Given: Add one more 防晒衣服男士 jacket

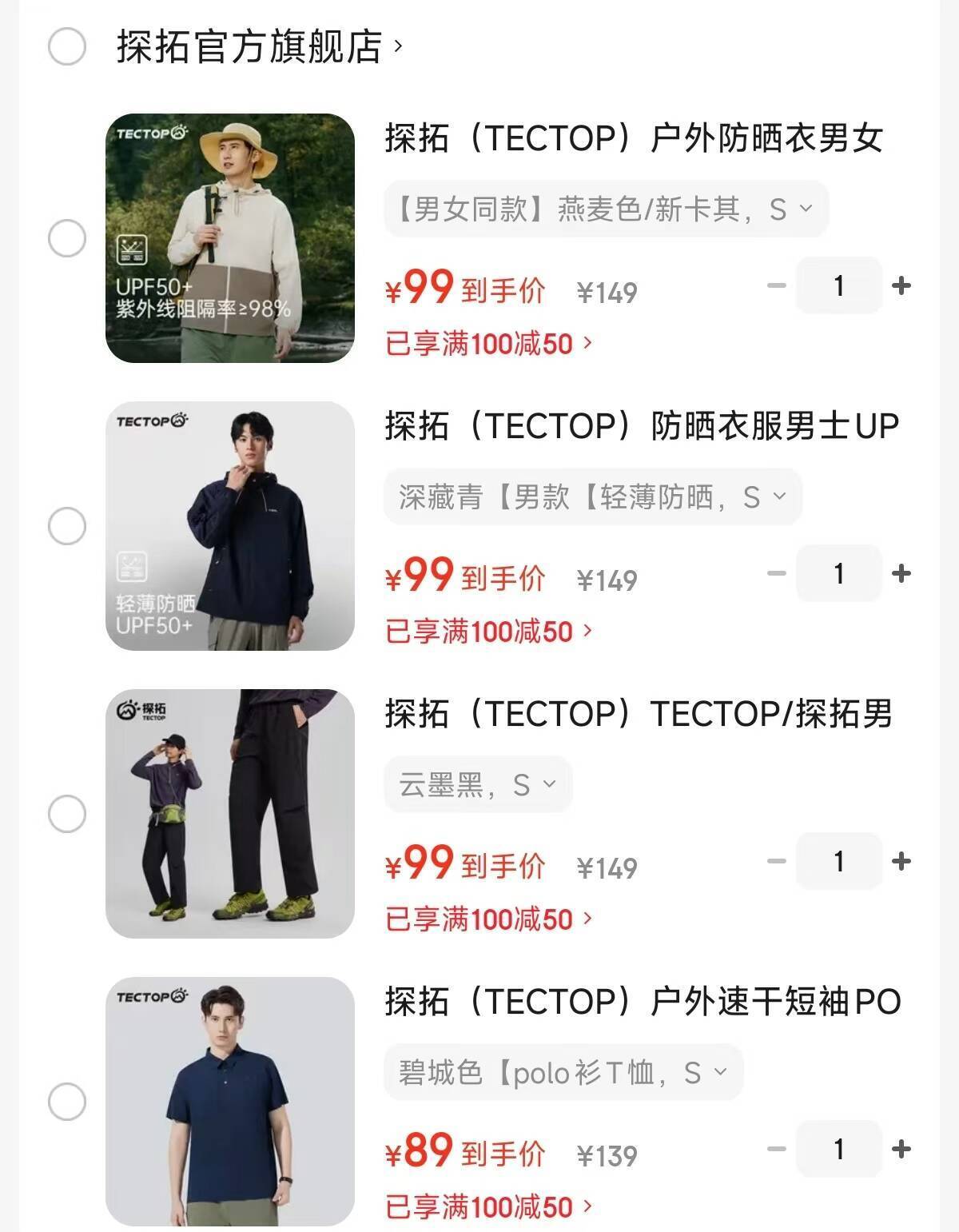Looking at the screenshot, I should pos(901,573).
